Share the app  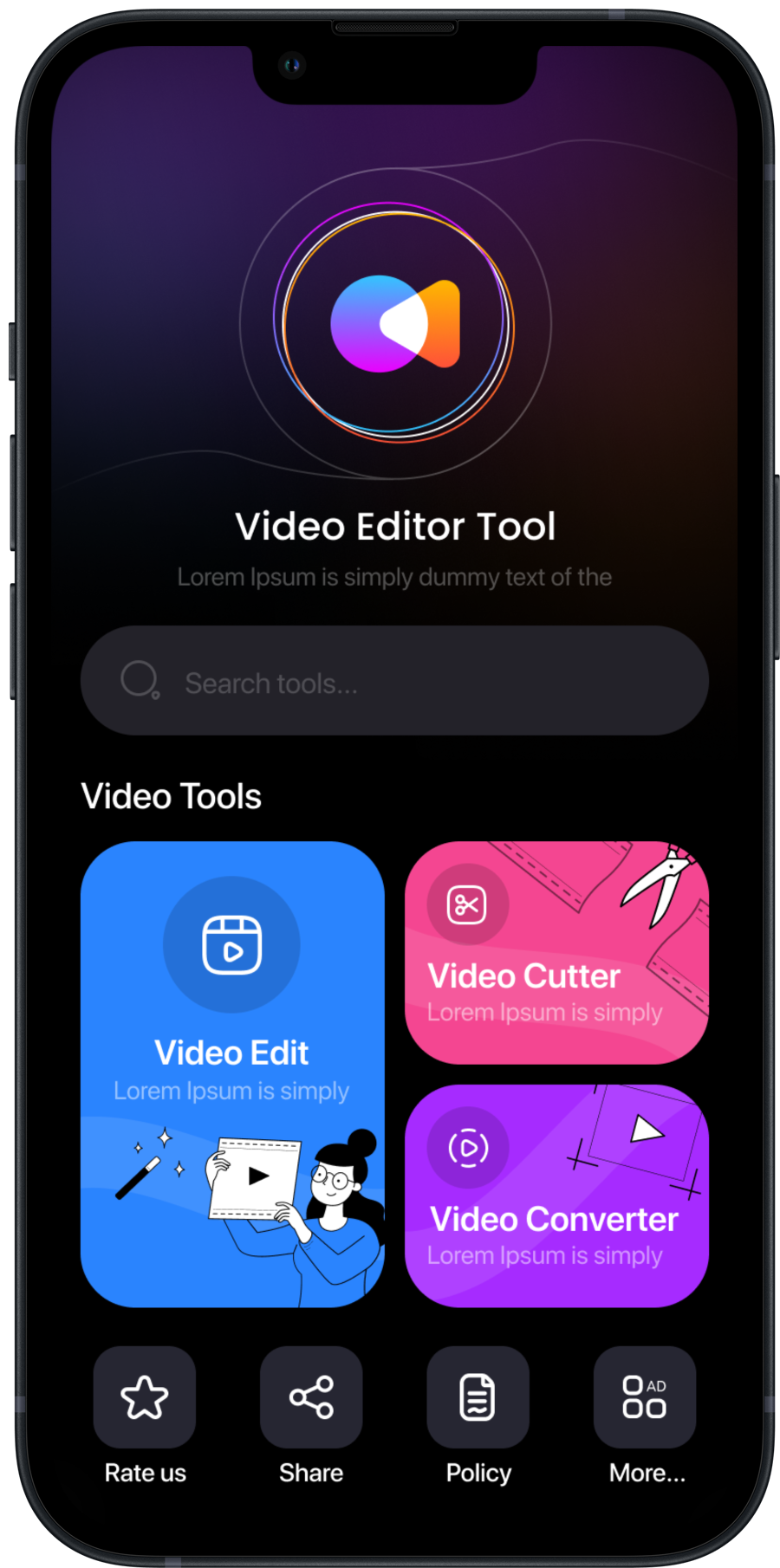[311, 1396]
